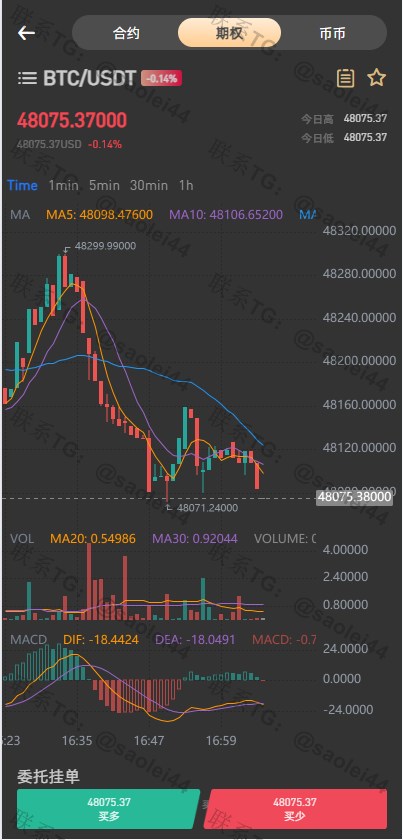The image size is (403, 840).
Task: Switch to the 币币 tab
Action: pos(332,33)
